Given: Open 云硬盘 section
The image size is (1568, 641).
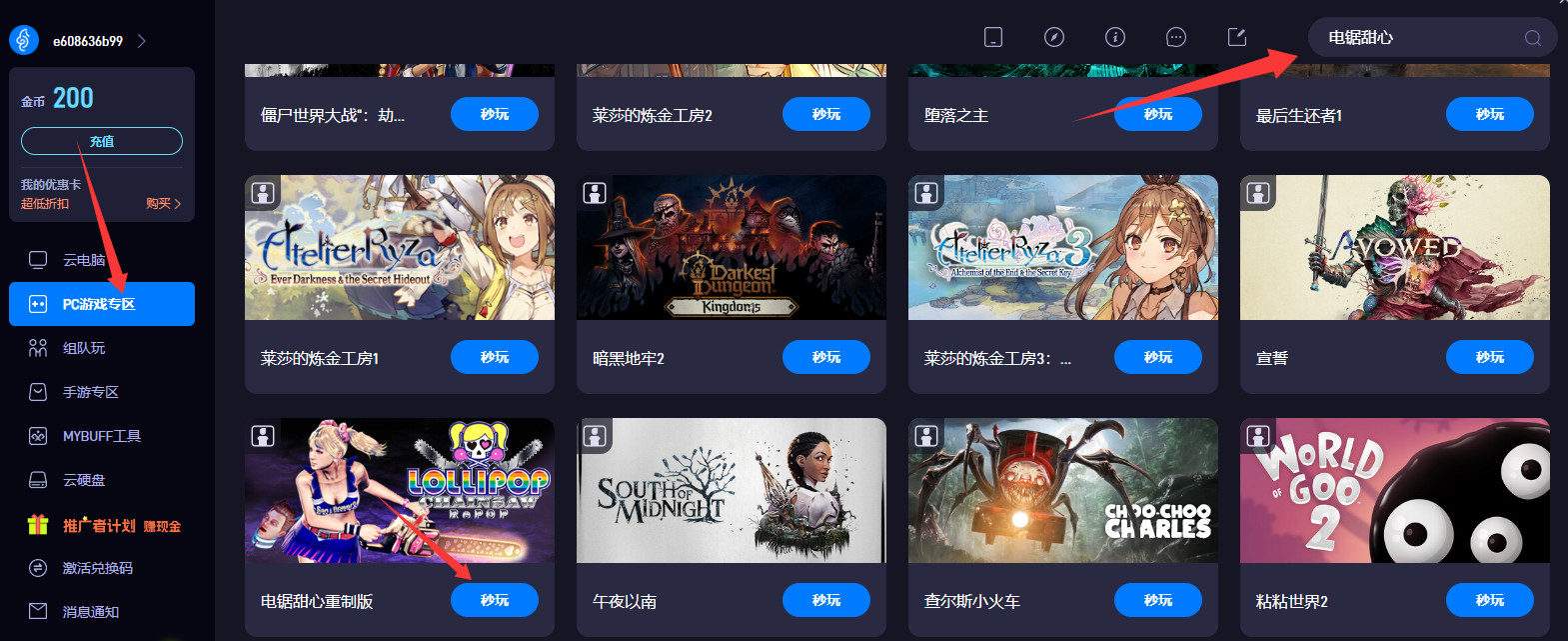Looking at the screenshot, I should [84, 480].
